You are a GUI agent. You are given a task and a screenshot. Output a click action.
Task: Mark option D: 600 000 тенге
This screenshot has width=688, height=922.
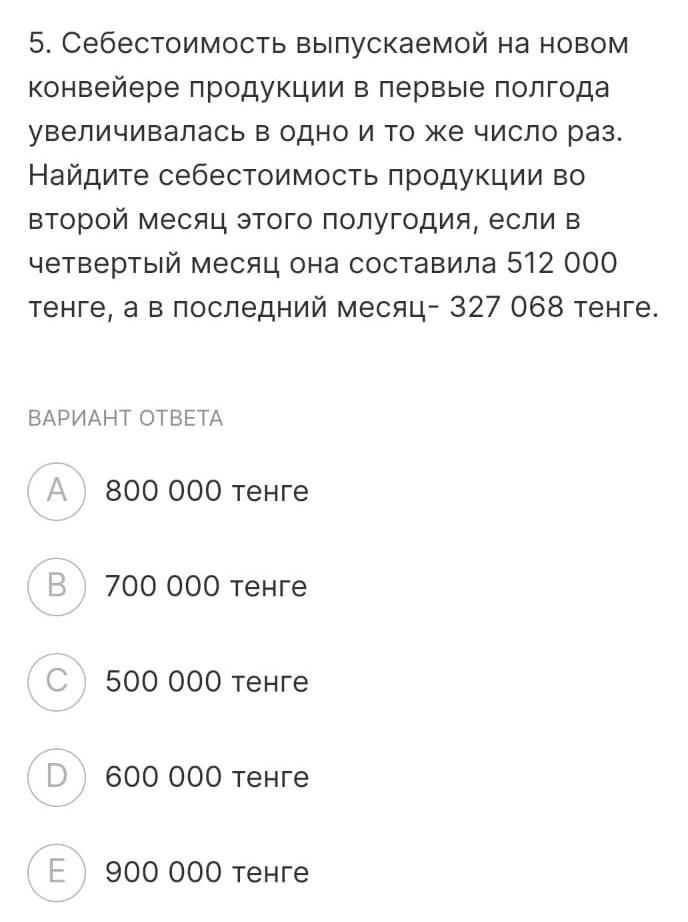click(x=57, y=777)
